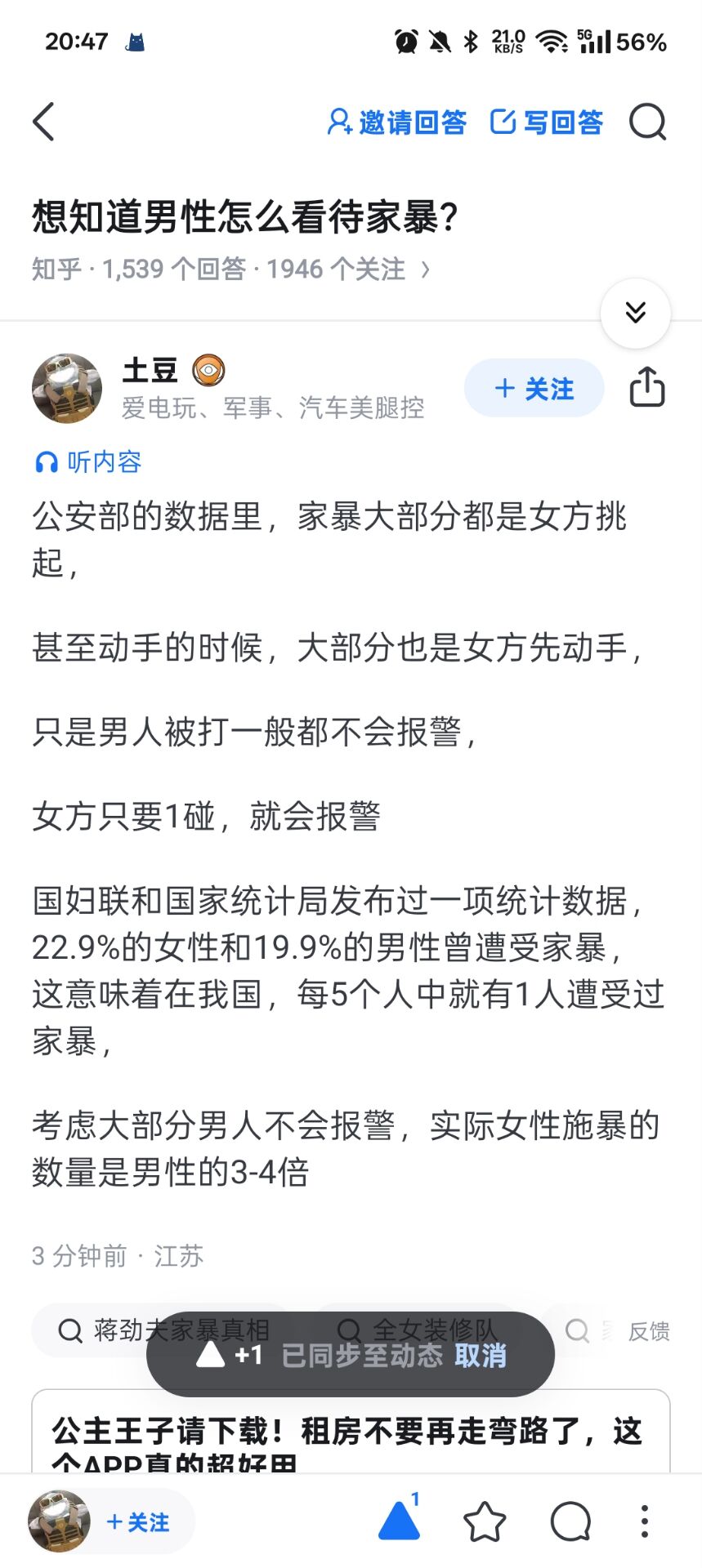Expand the double-chevron floating button
The width and height of the screenshot is (702, 1568).
636,313
